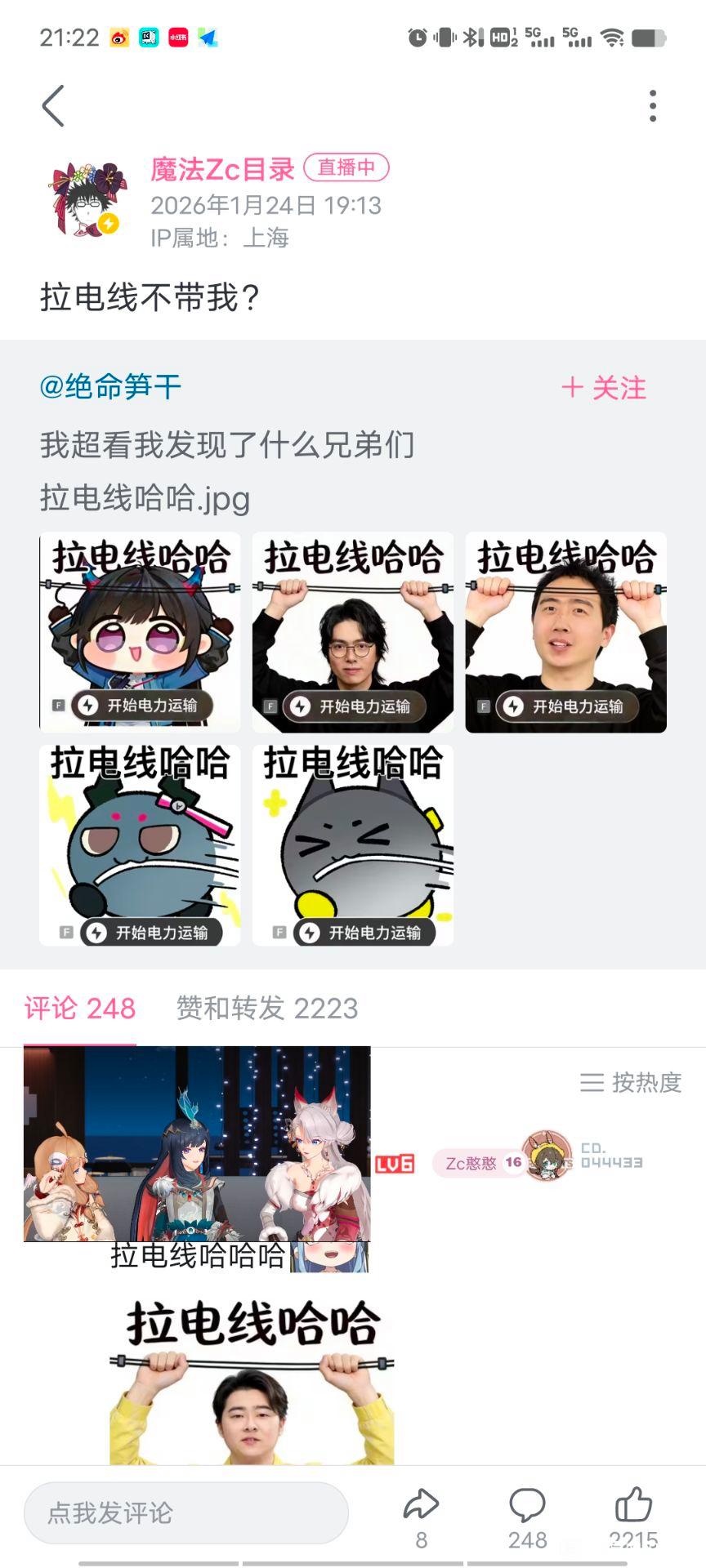View the chibi girl with horns image
The height and width of the screenshot is (1568, 706).
tap(140, 632)
